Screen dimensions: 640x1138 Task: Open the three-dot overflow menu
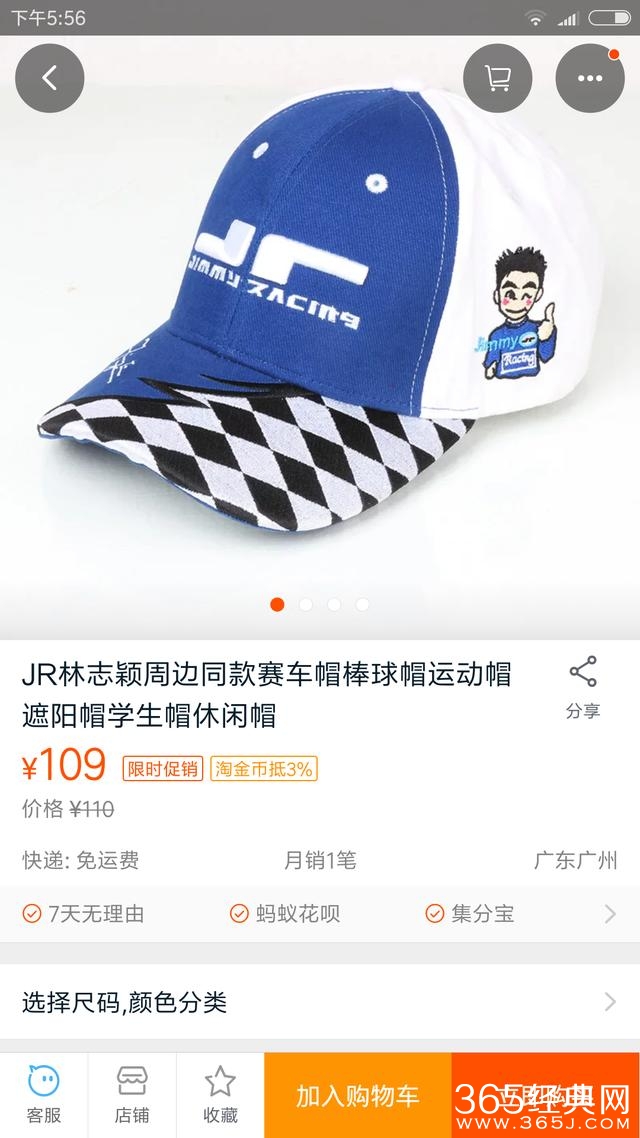[589, 78]
